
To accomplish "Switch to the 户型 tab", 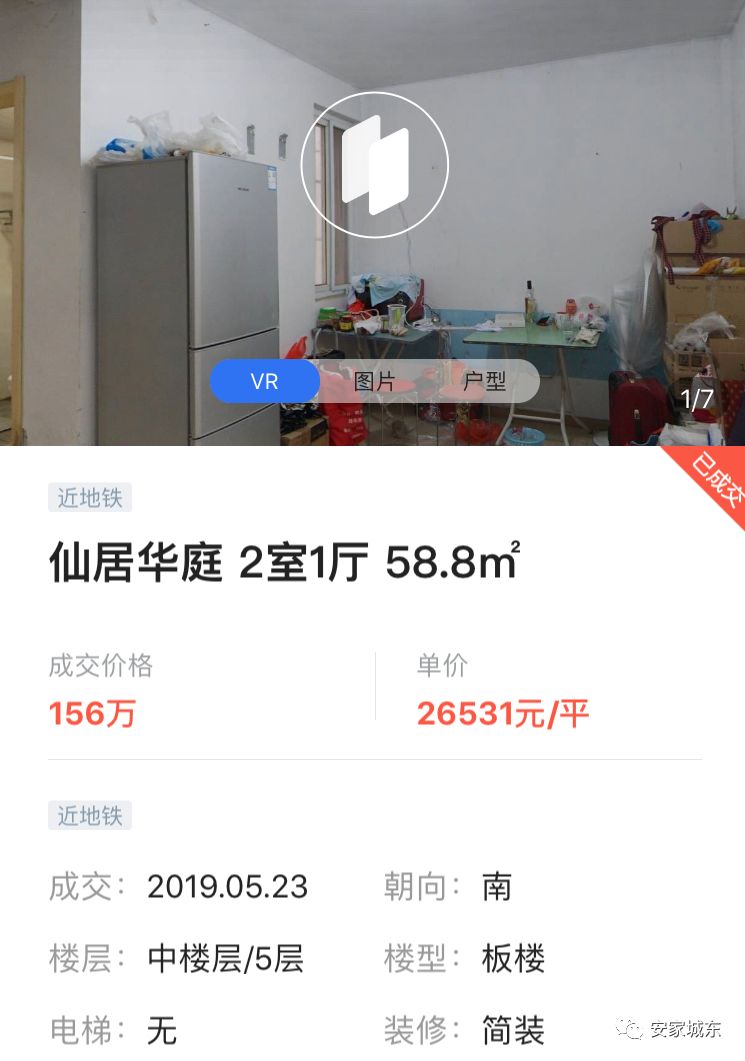I will coord(485,381).
